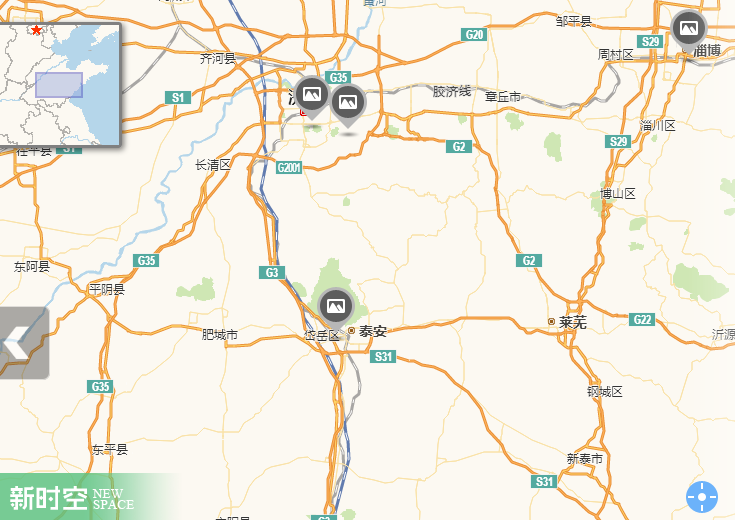Open the photo marker covering the Jinan label
Viewport: 735px width, 520px height.
point(312,94)
